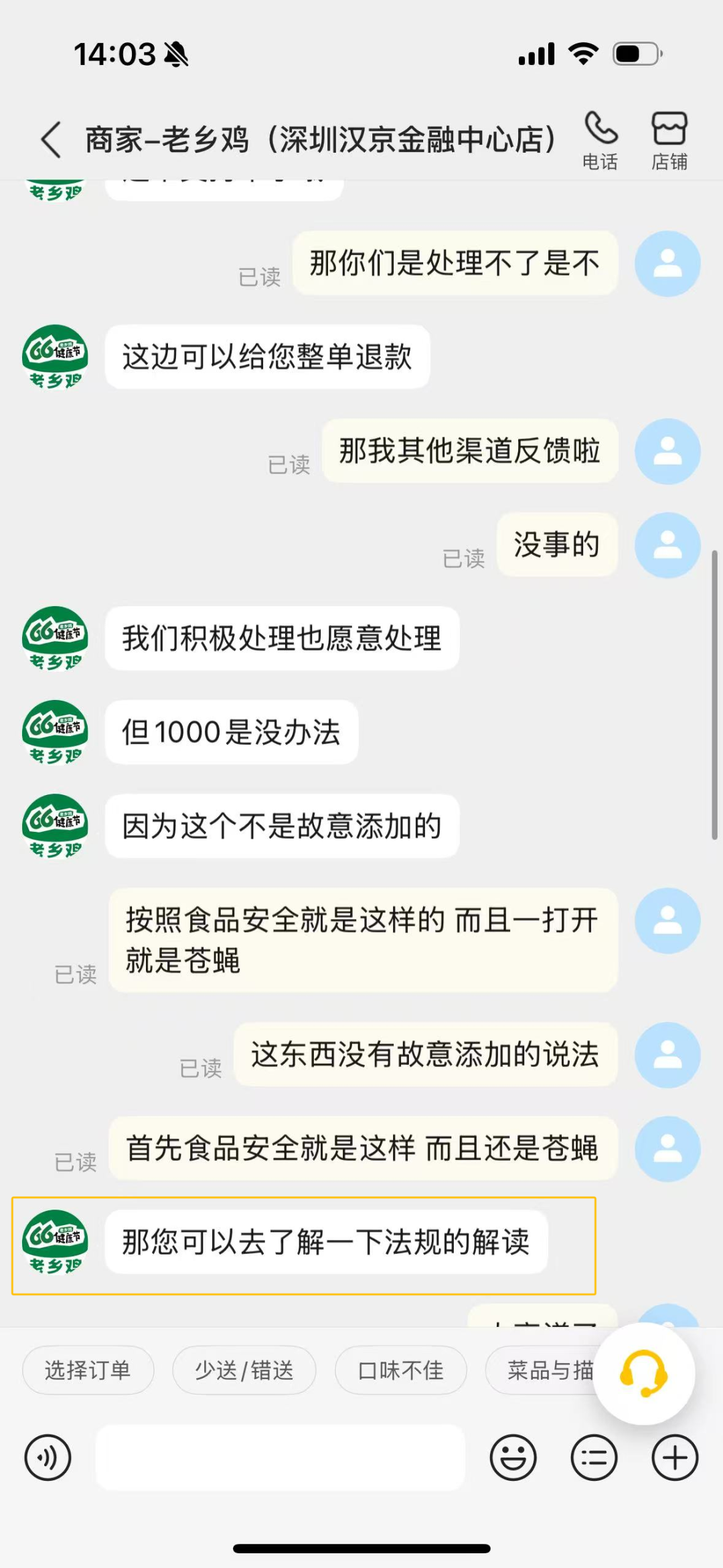Call the merchant via 电话 icon
Image resolution: width=723 pixels, height=1568 pixels.
(600, 141)
